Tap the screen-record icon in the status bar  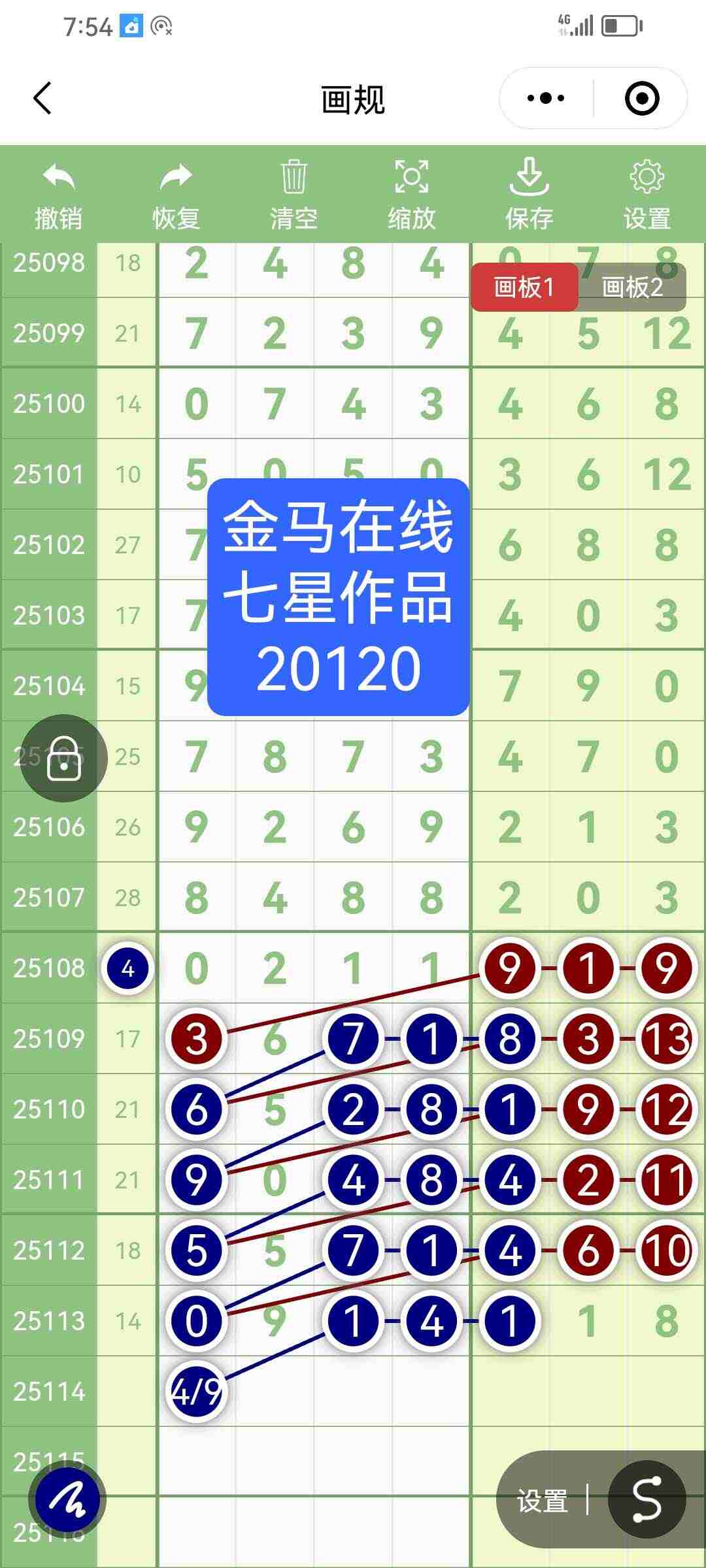[161, 24]
